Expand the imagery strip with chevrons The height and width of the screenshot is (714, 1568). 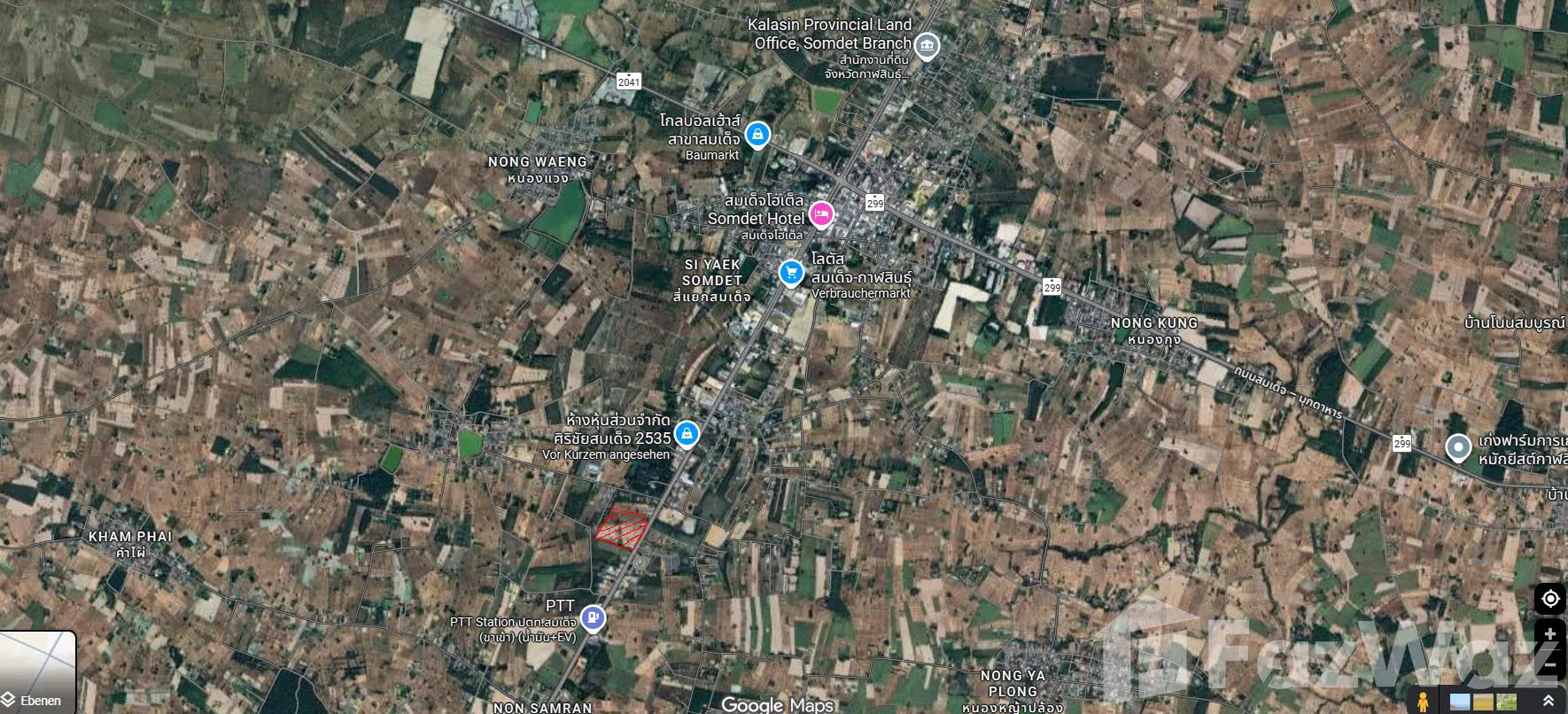point(1548,701)
